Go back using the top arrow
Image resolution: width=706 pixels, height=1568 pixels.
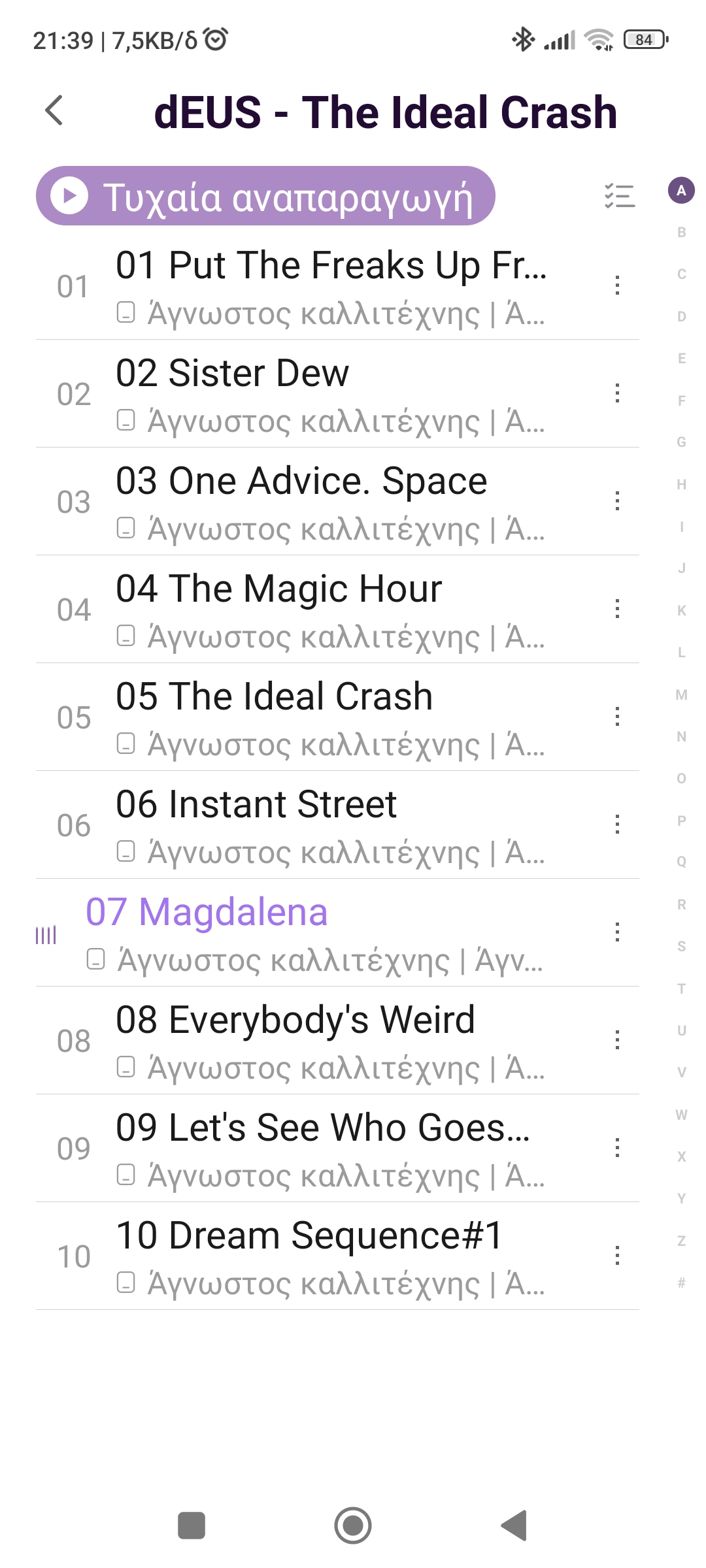55,110
